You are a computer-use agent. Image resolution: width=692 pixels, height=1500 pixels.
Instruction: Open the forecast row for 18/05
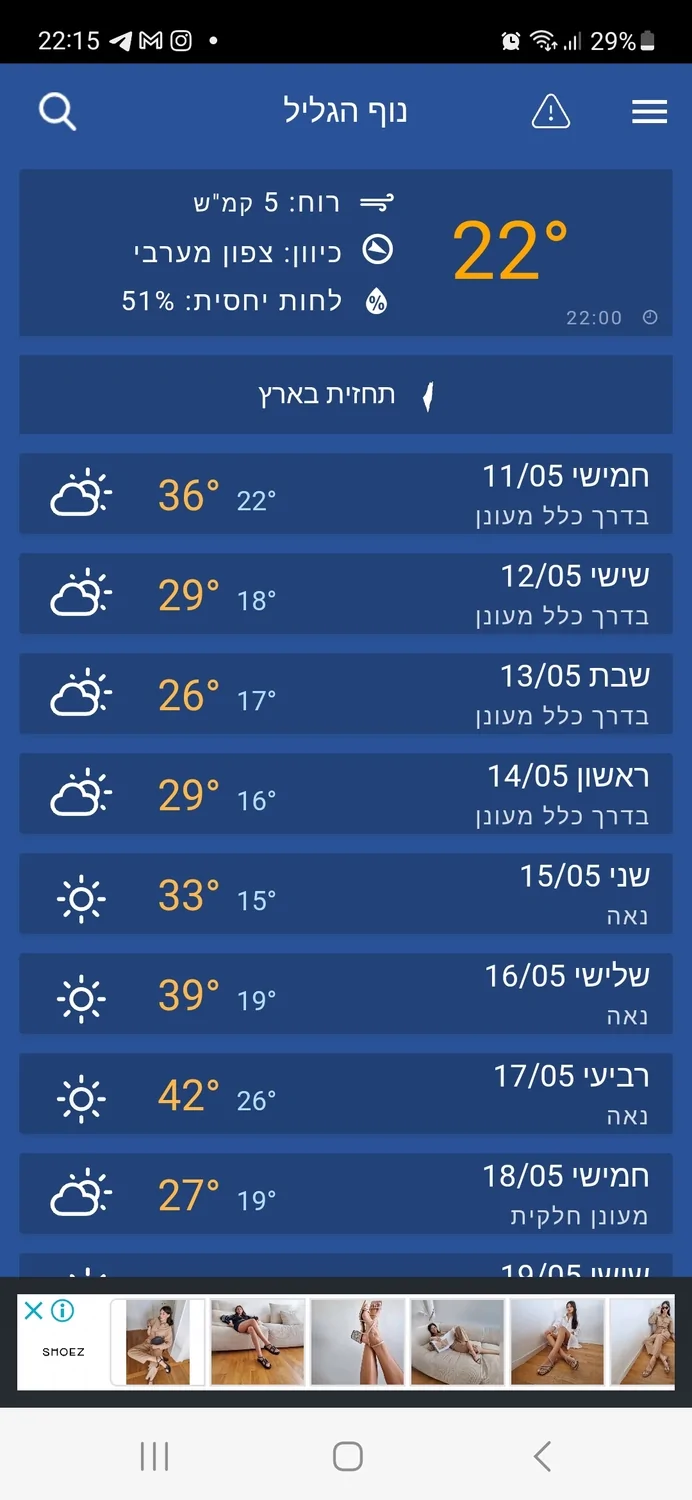pos(345,1194)
